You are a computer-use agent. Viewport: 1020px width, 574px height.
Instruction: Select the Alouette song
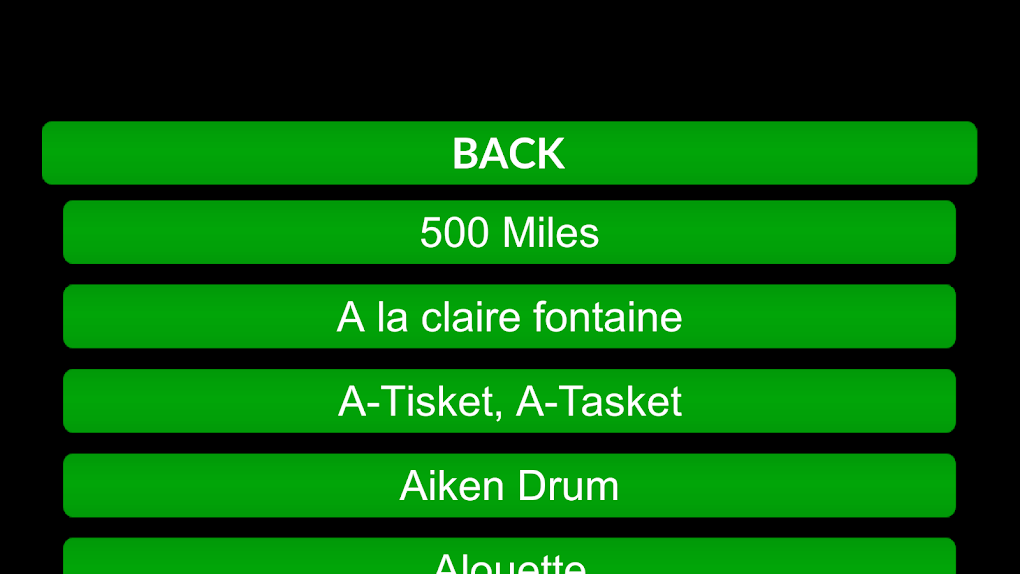tap(509, 560)
